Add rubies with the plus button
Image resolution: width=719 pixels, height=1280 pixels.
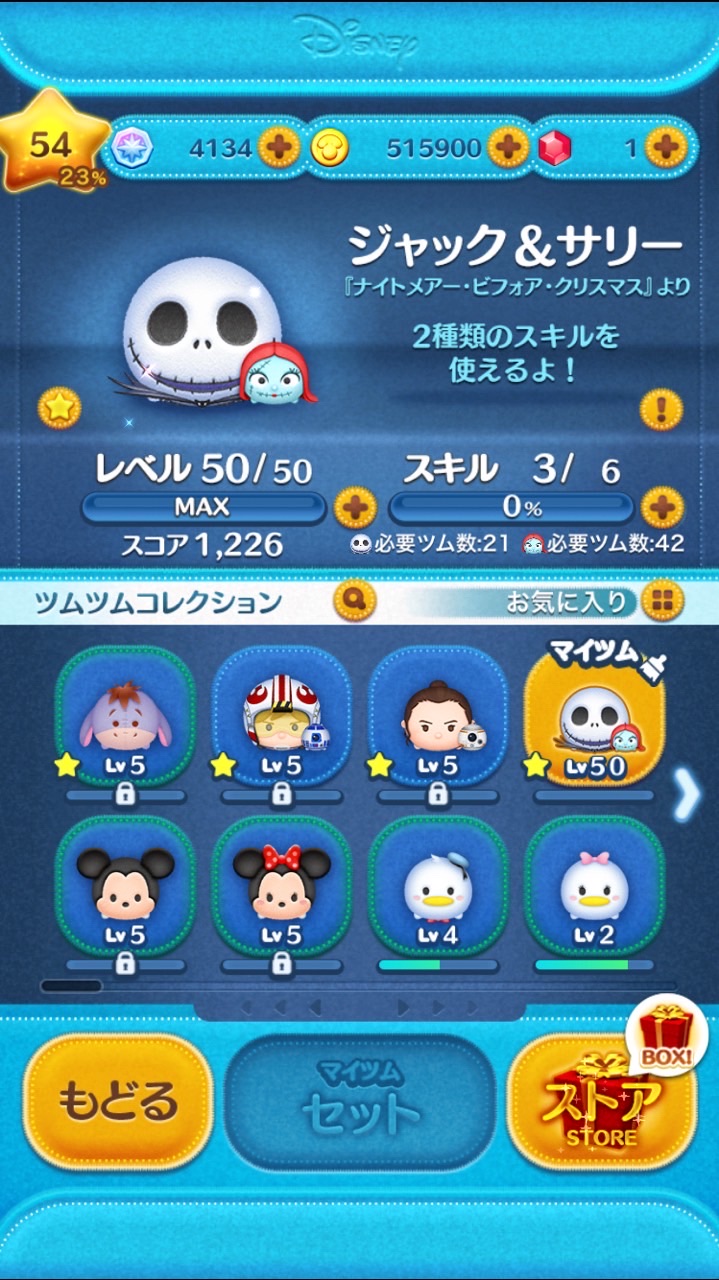point(664,149)
